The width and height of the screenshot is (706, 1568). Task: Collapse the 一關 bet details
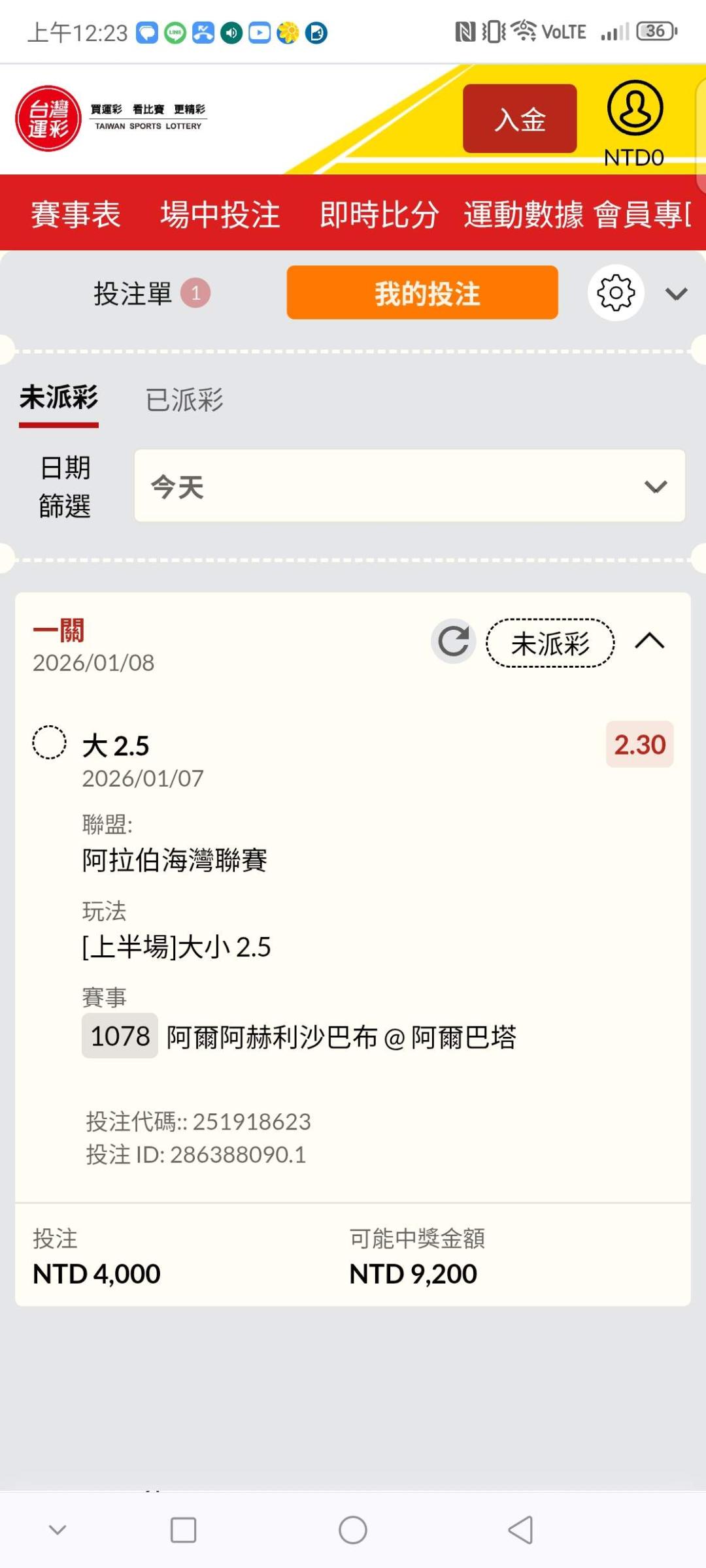[650, 642]
